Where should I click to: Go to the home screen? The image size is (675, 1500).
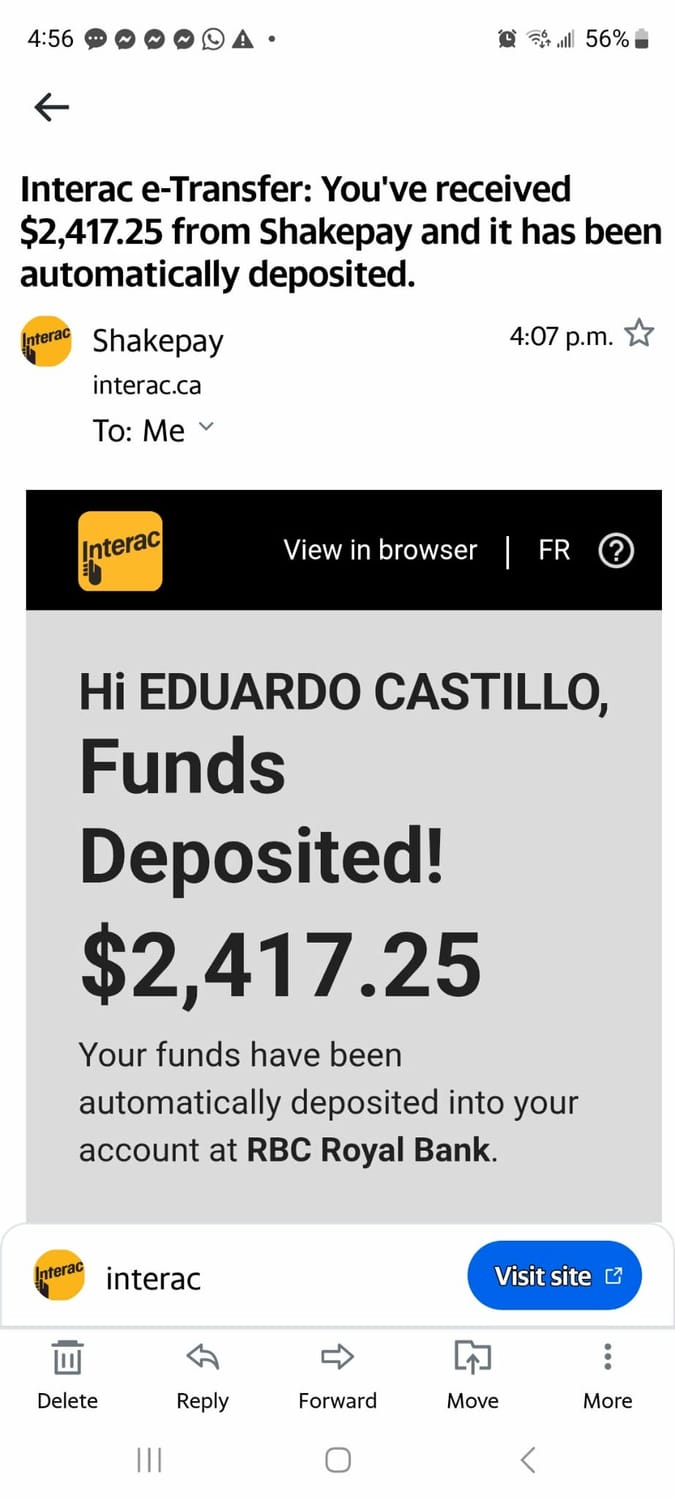click(x=338, y=1460)
